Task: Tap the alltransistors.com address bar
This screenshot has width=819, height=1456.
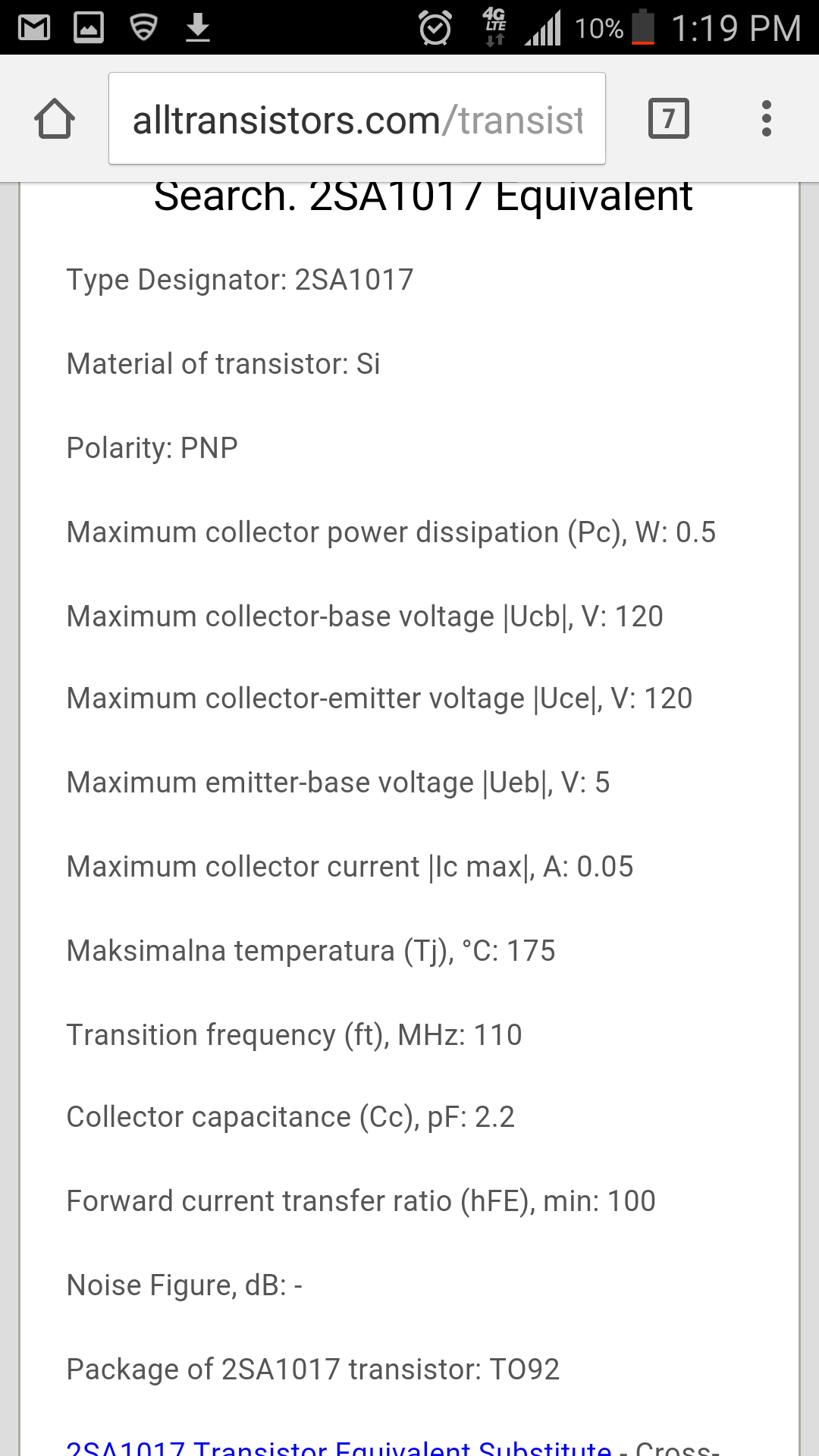Action: click(357, 119)
